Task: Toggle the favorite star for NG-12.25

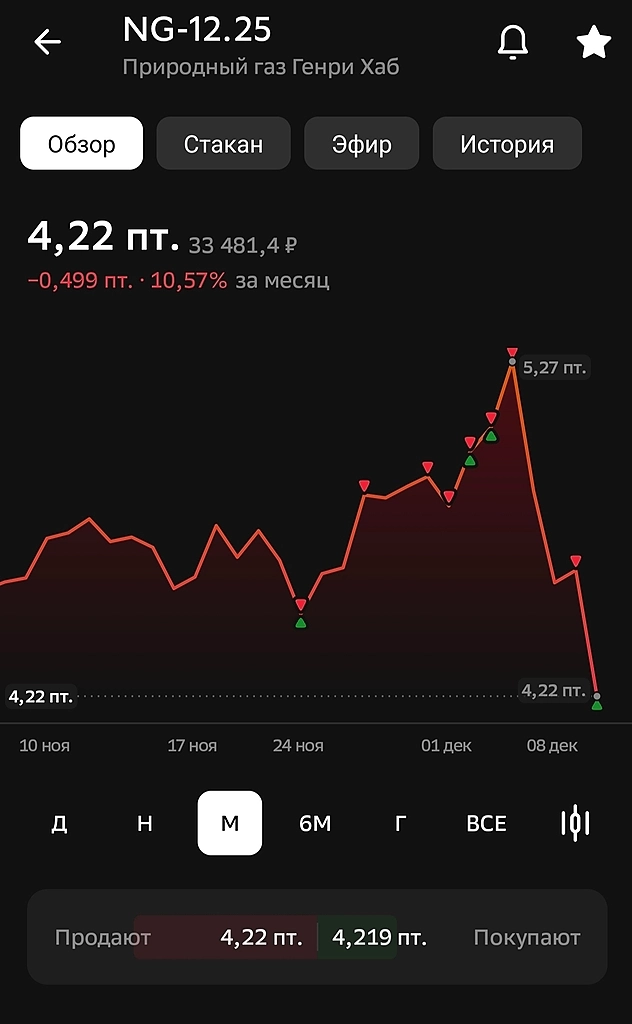Action: (x=593, y=42)
